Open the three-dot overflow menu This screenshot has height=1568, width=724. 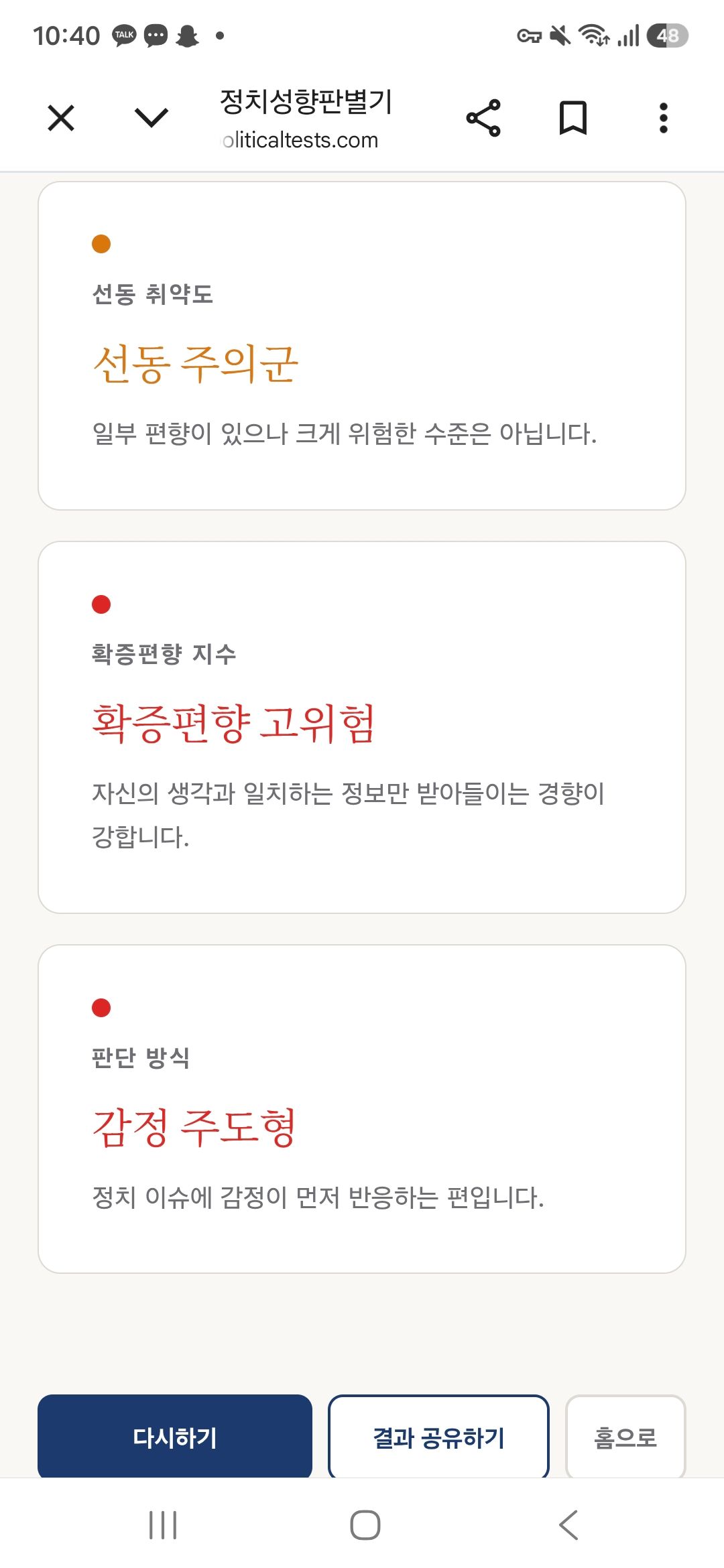663,119
